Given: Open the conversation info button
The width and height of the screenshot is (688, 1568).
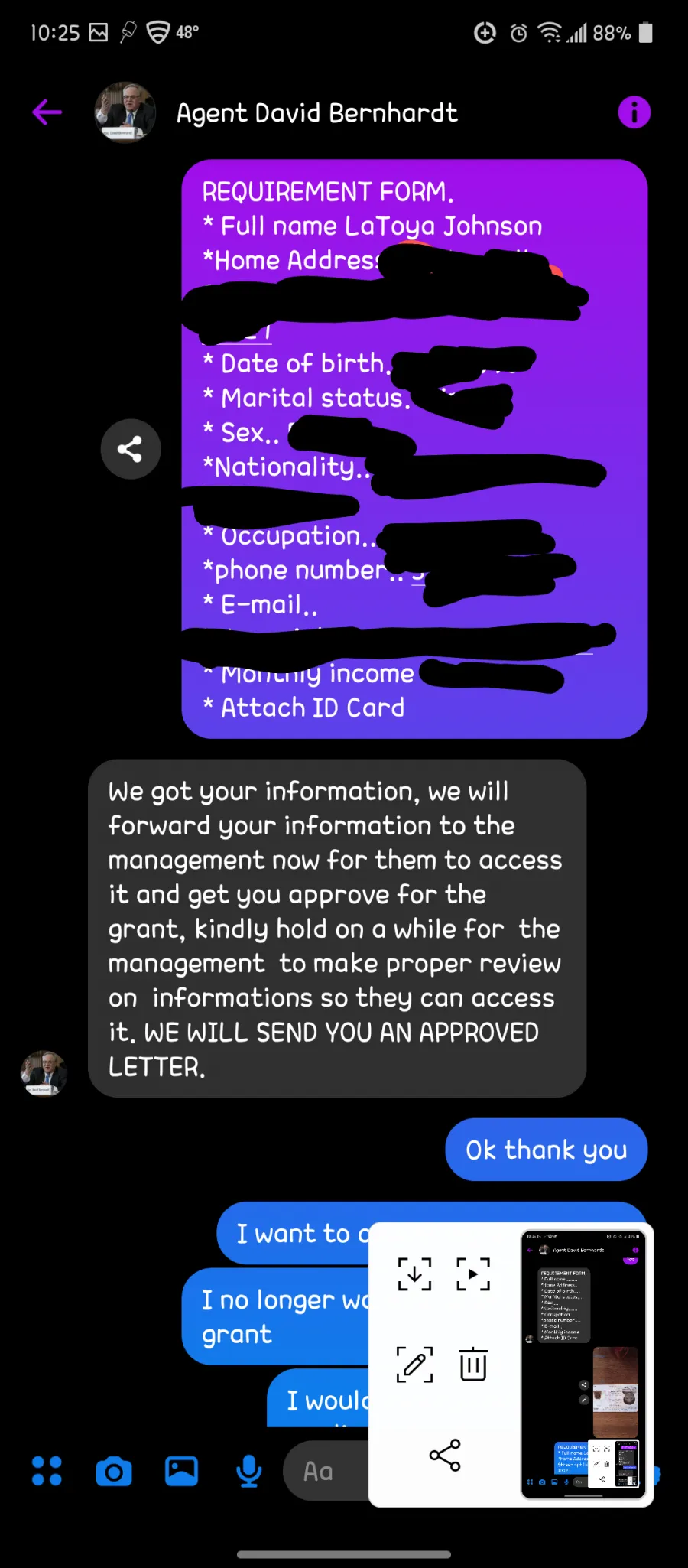Looking at the screenshot, I should tap(634, 112).
